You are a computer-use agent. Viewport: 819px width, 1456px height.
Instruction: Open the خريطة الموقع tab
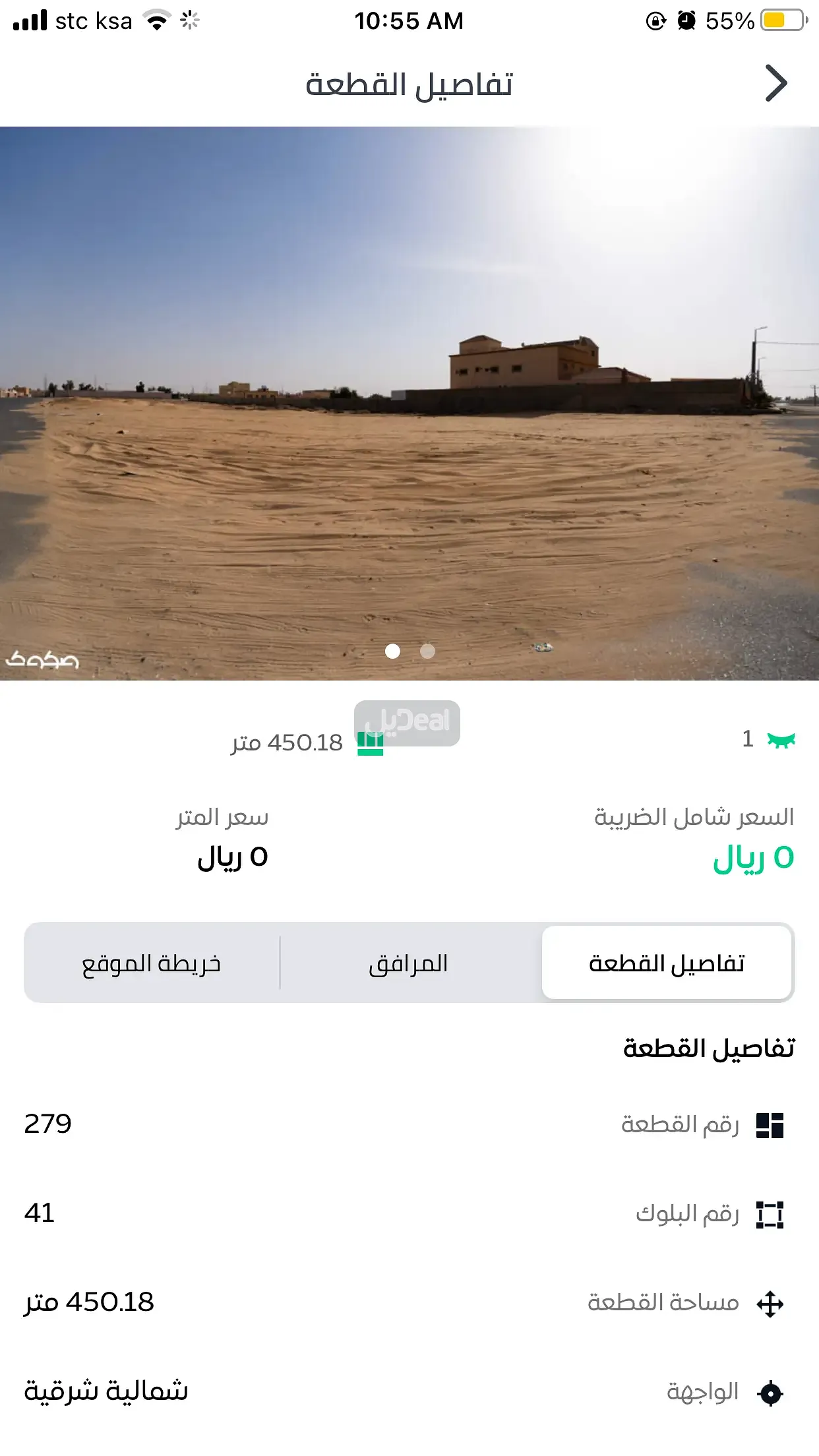152,963
